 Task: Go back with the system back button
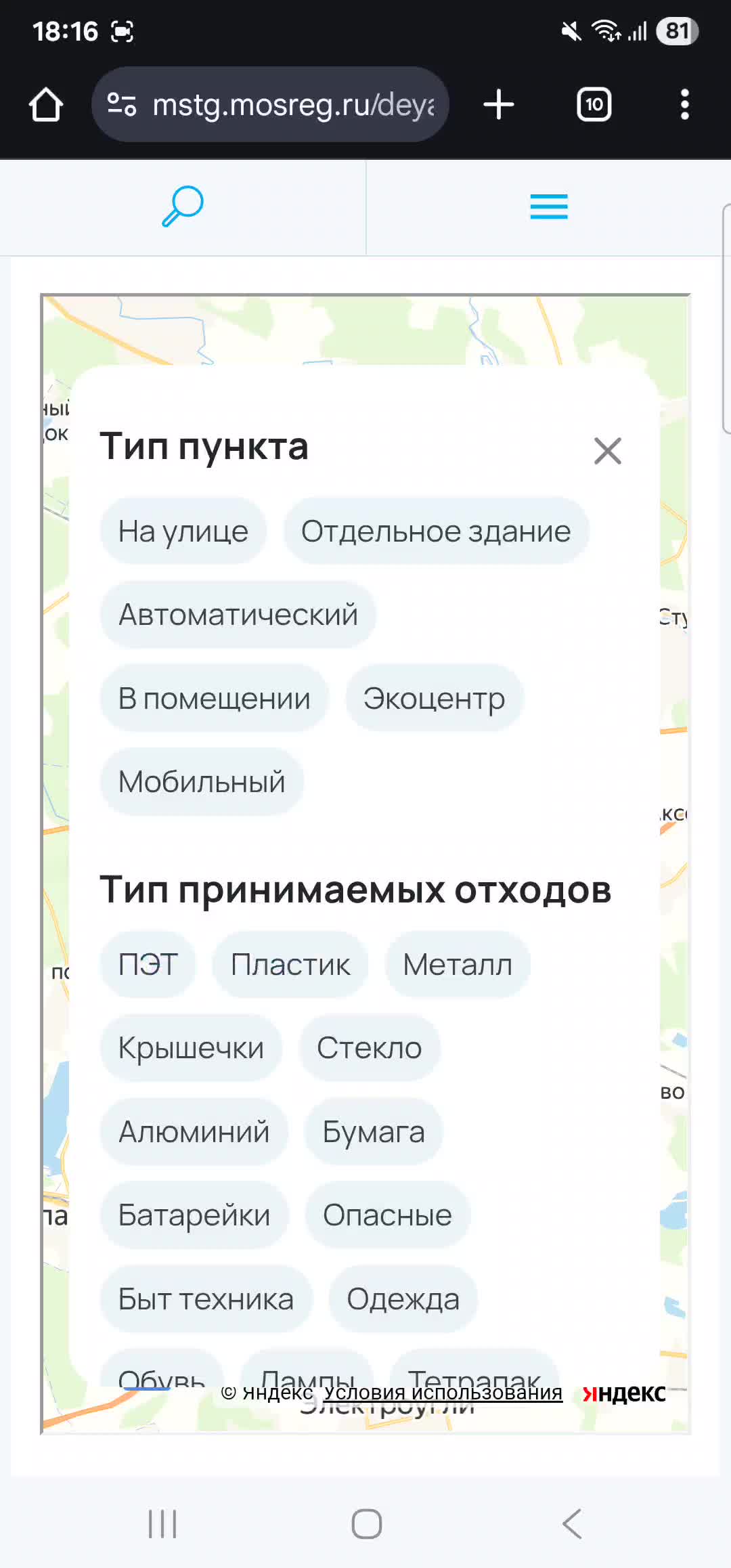[572, 1524]
